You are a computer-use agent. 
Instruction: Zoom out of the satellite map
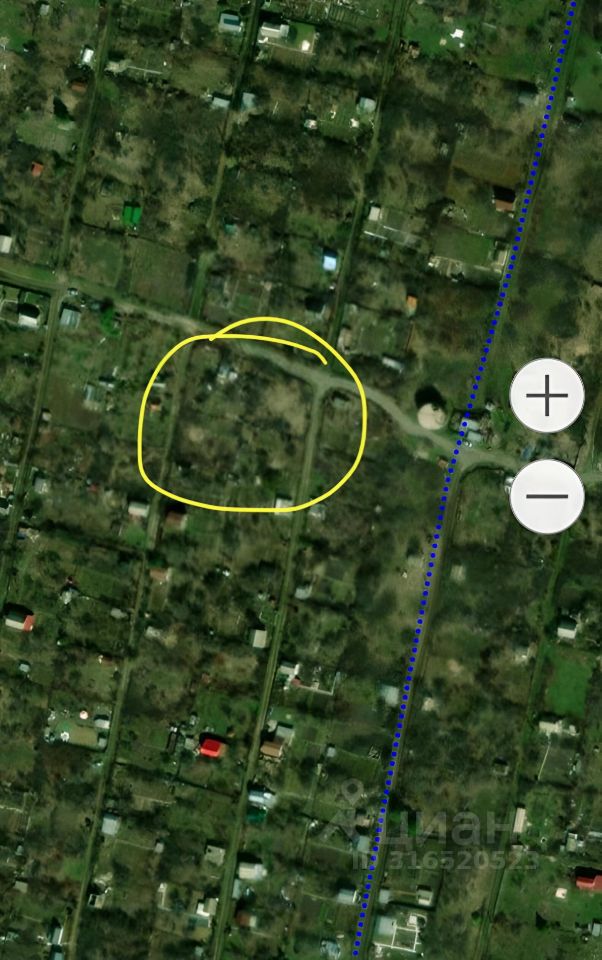(x=547, y=496)
